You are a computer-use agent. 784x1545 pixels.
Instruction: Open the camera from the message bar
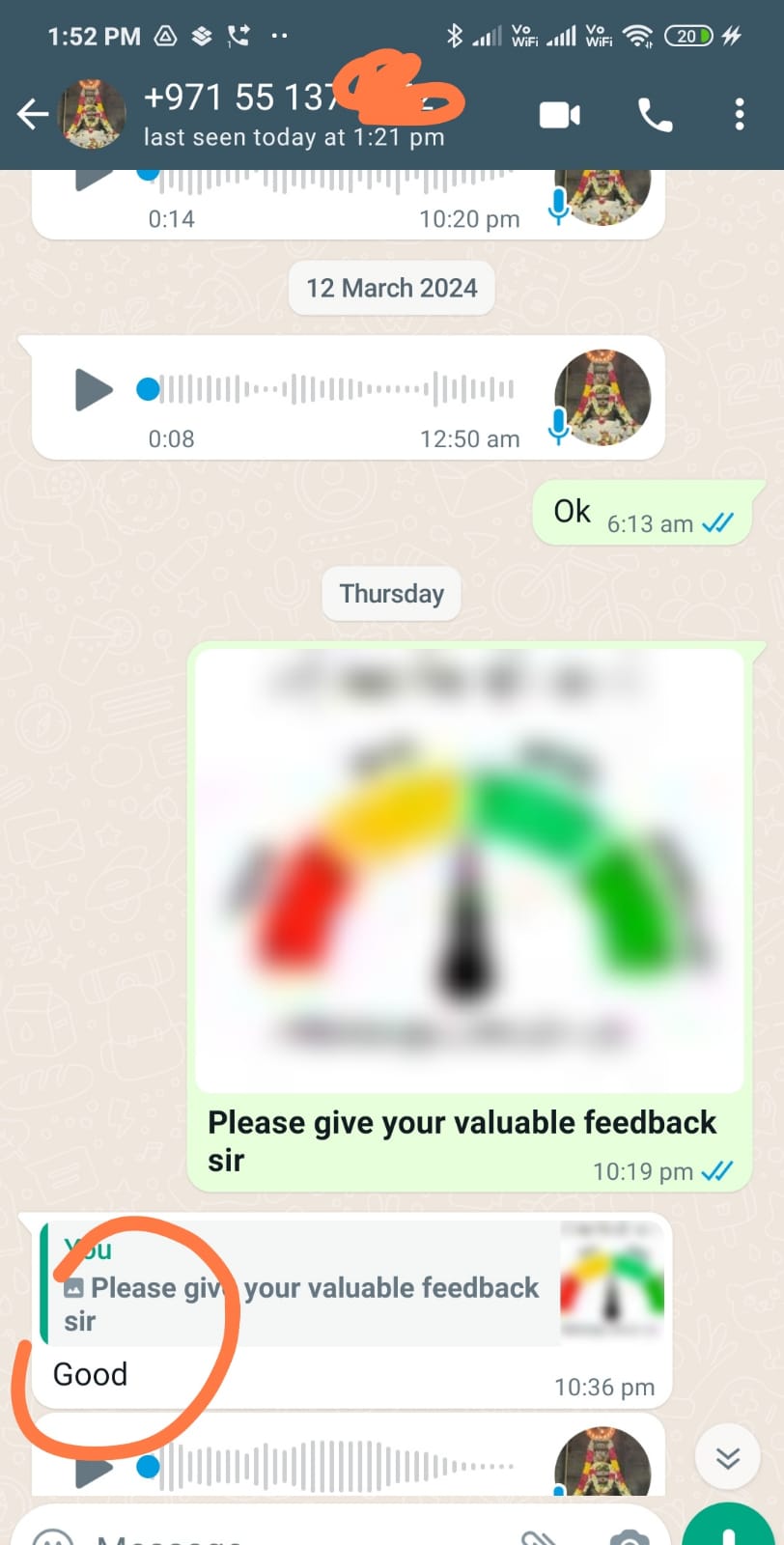click(x=629, y=1537)
